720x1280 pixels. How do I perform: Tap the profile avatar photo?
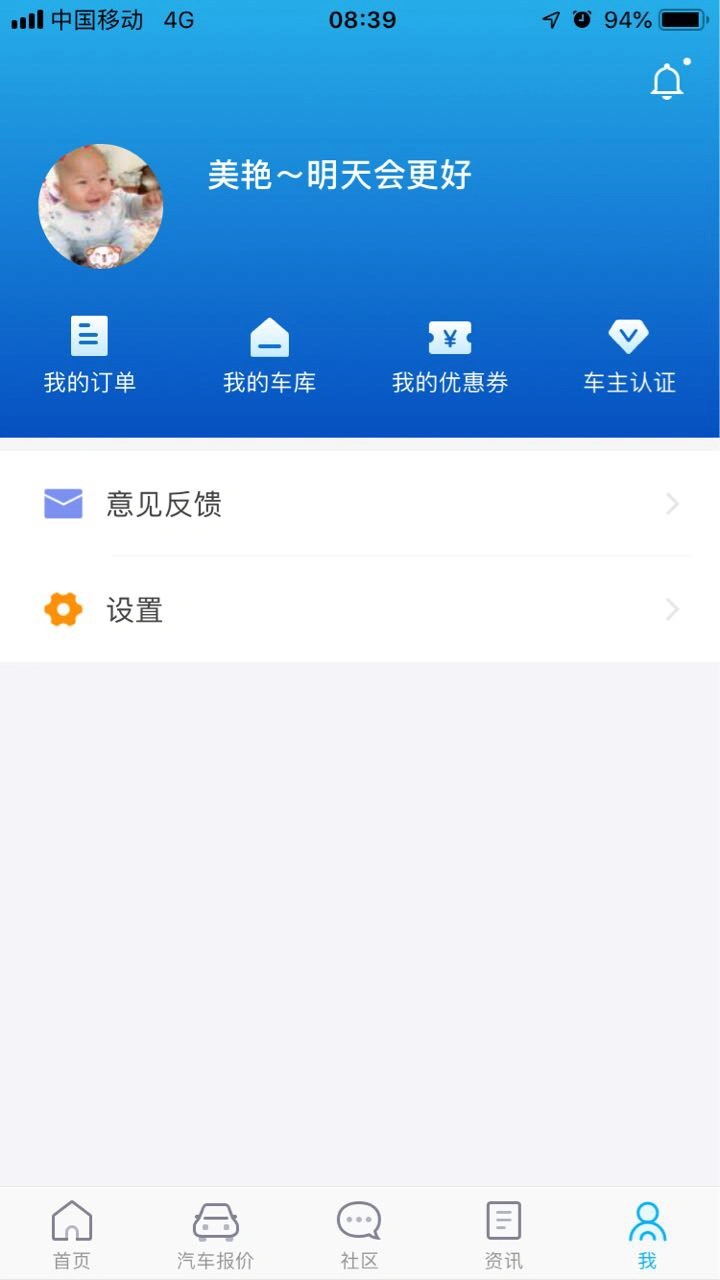coord(100,206)
